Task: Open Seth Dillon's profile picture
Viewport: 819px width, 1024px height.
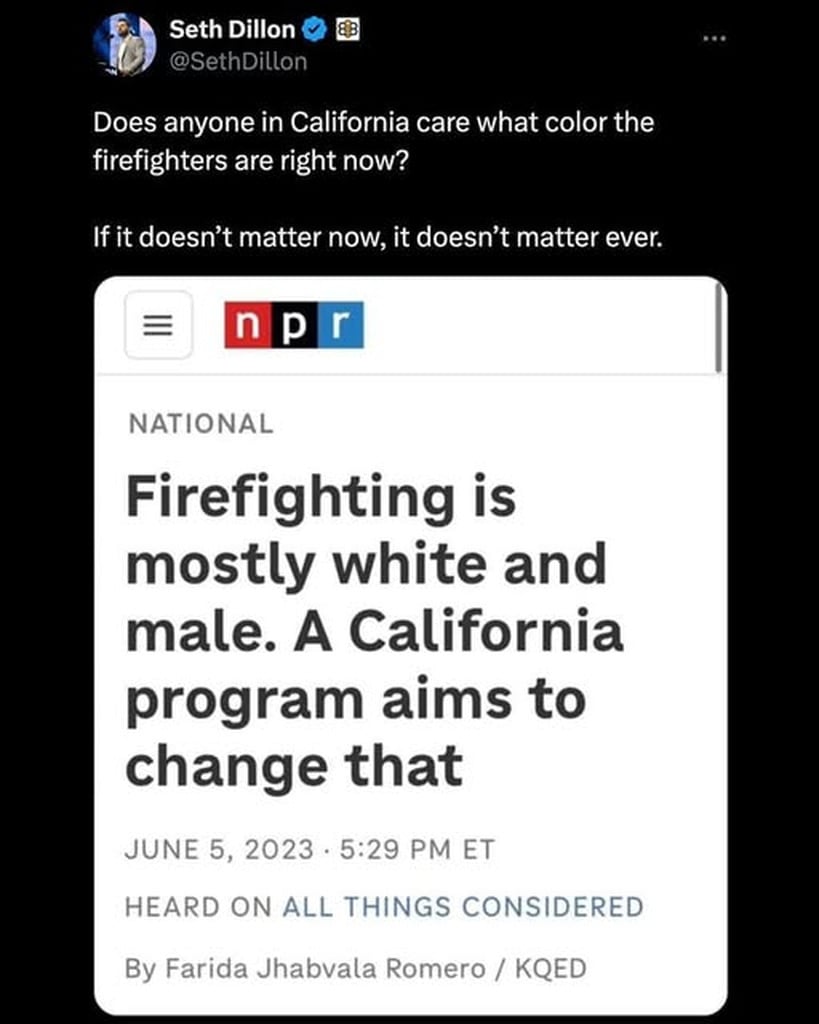Action: 125,46
